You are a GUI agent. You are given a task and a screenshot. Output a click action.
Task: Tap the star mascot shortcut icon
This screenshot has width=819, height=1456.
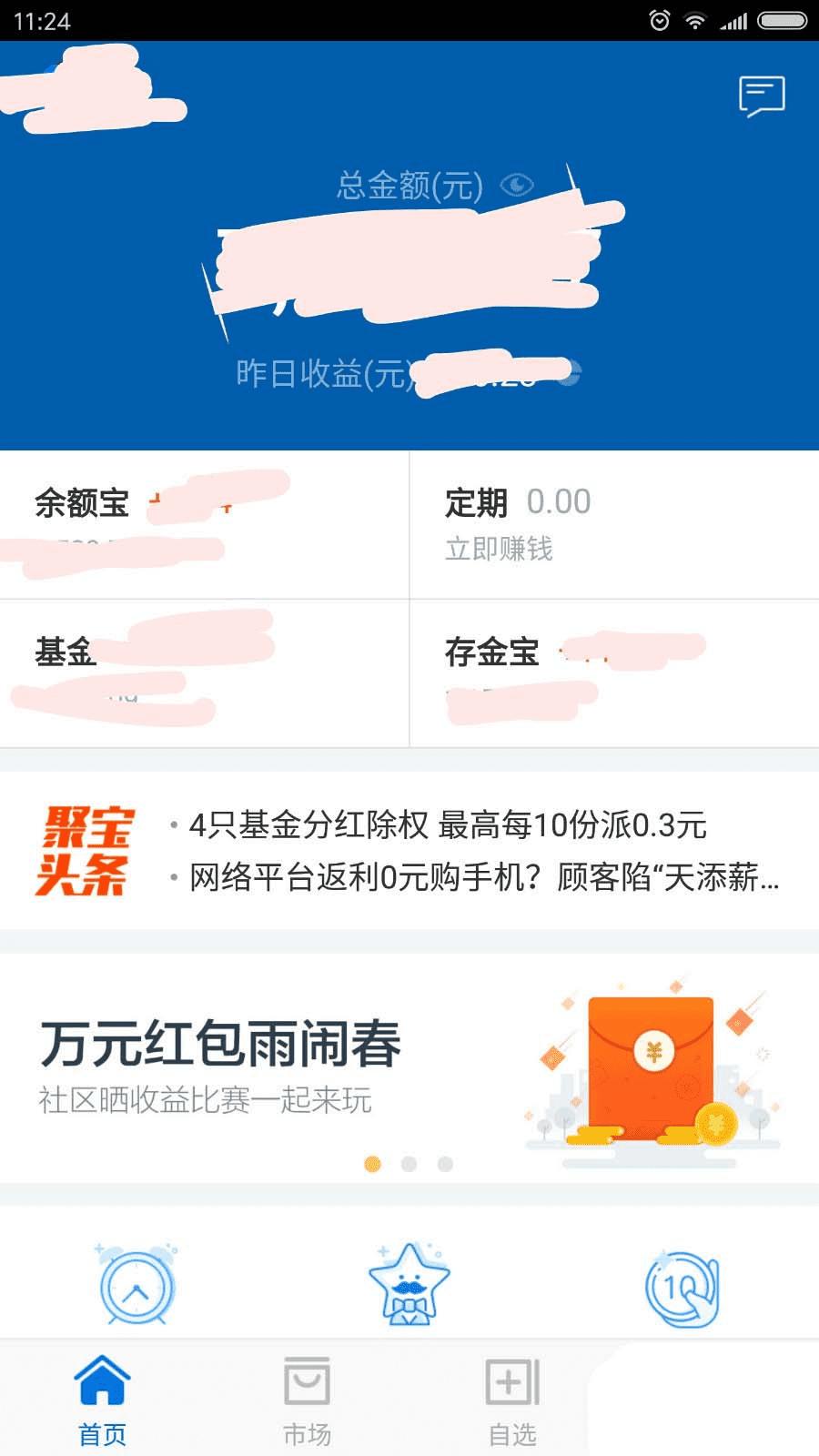(x=409, y=1285)
